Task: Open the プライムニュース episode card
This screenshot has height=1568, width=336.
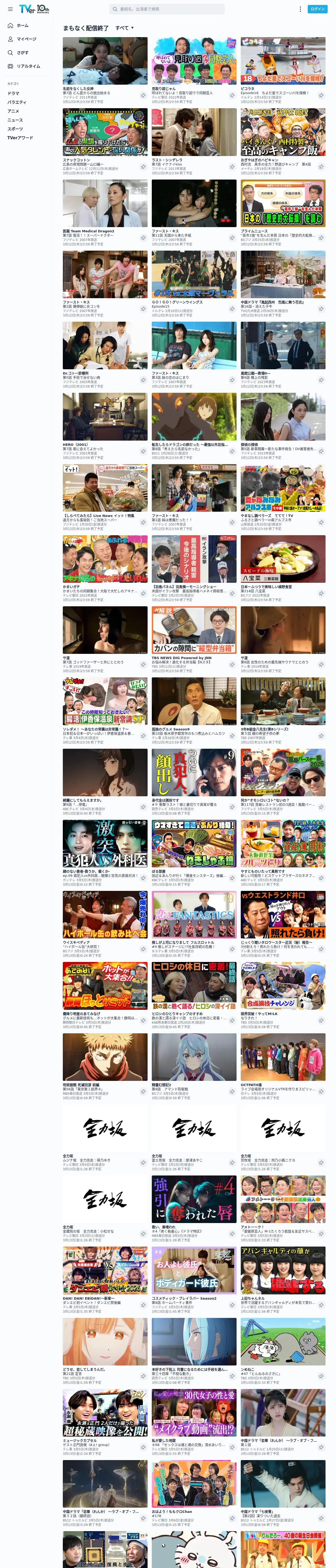Action: pos(283,212)
